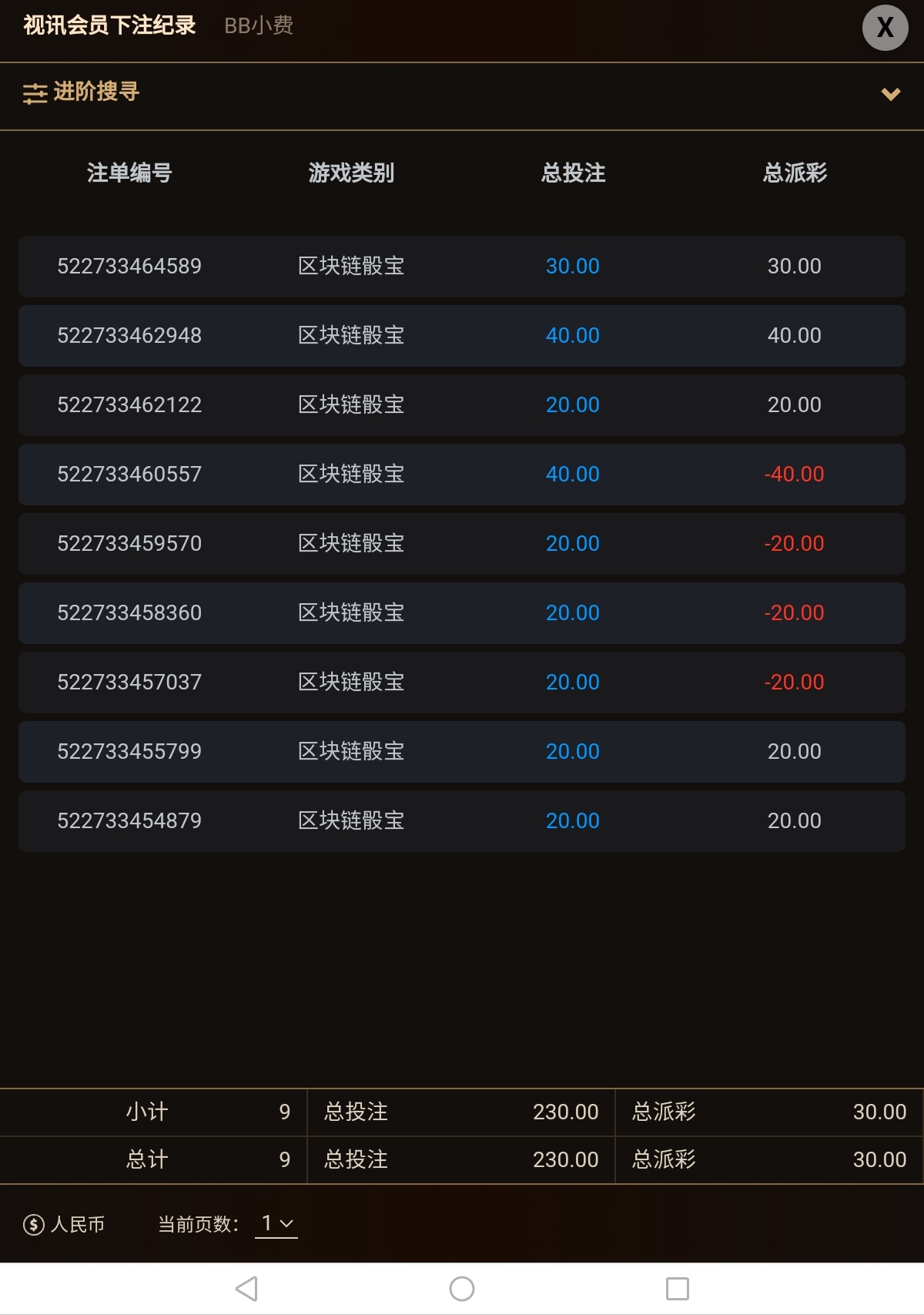
Task: Switch to the BB小费 tab
Action: (258, 25)
